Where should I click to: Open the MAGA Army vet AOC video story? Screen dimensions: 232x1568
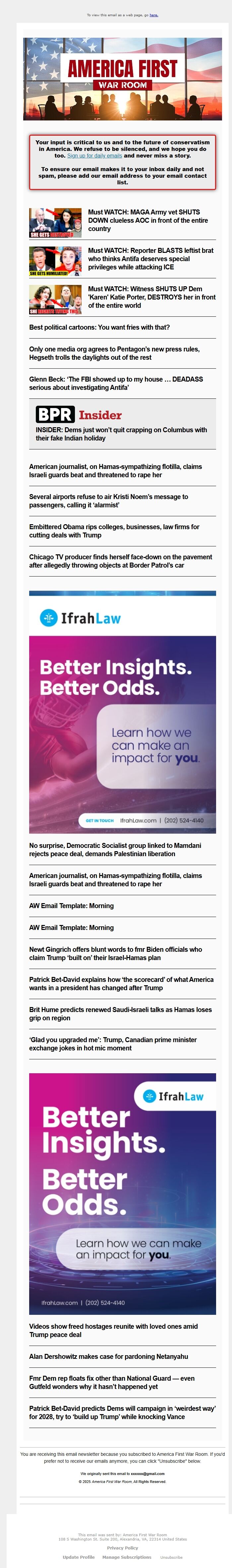pos(148,220)
